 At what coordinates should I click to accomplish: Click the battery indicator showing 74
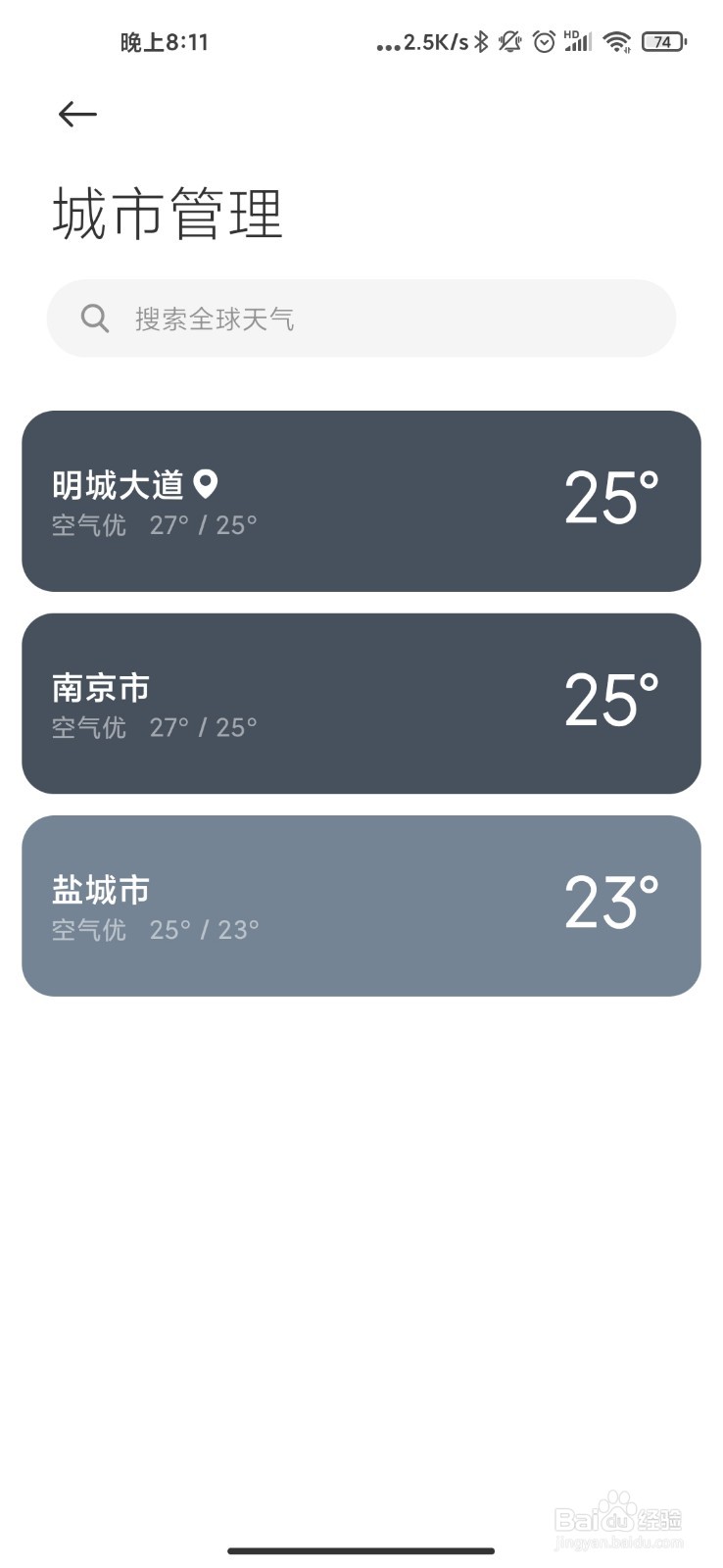click(x=662, y=41)
